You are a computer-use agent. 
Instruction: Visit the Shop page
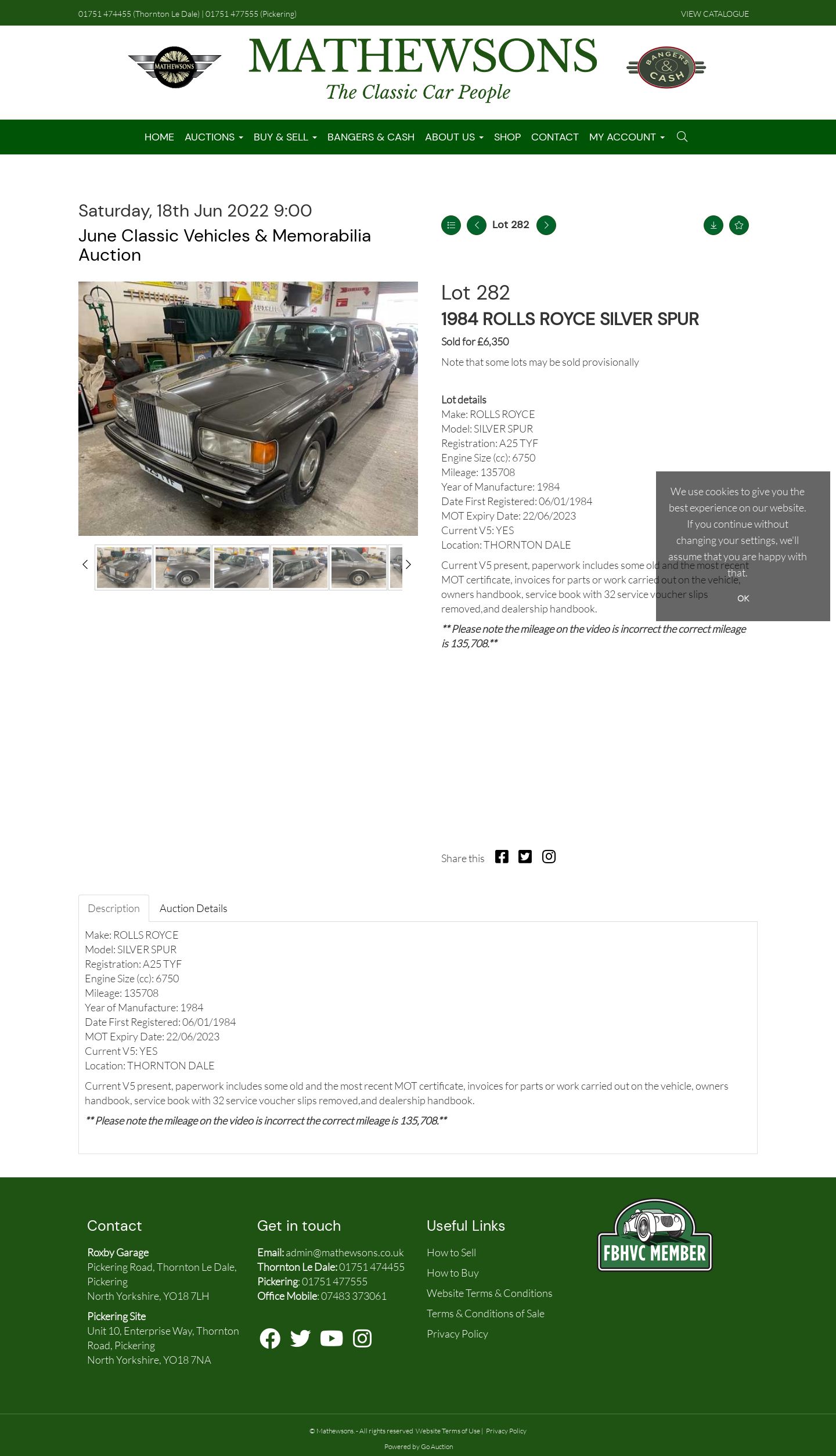click(507, 137)
